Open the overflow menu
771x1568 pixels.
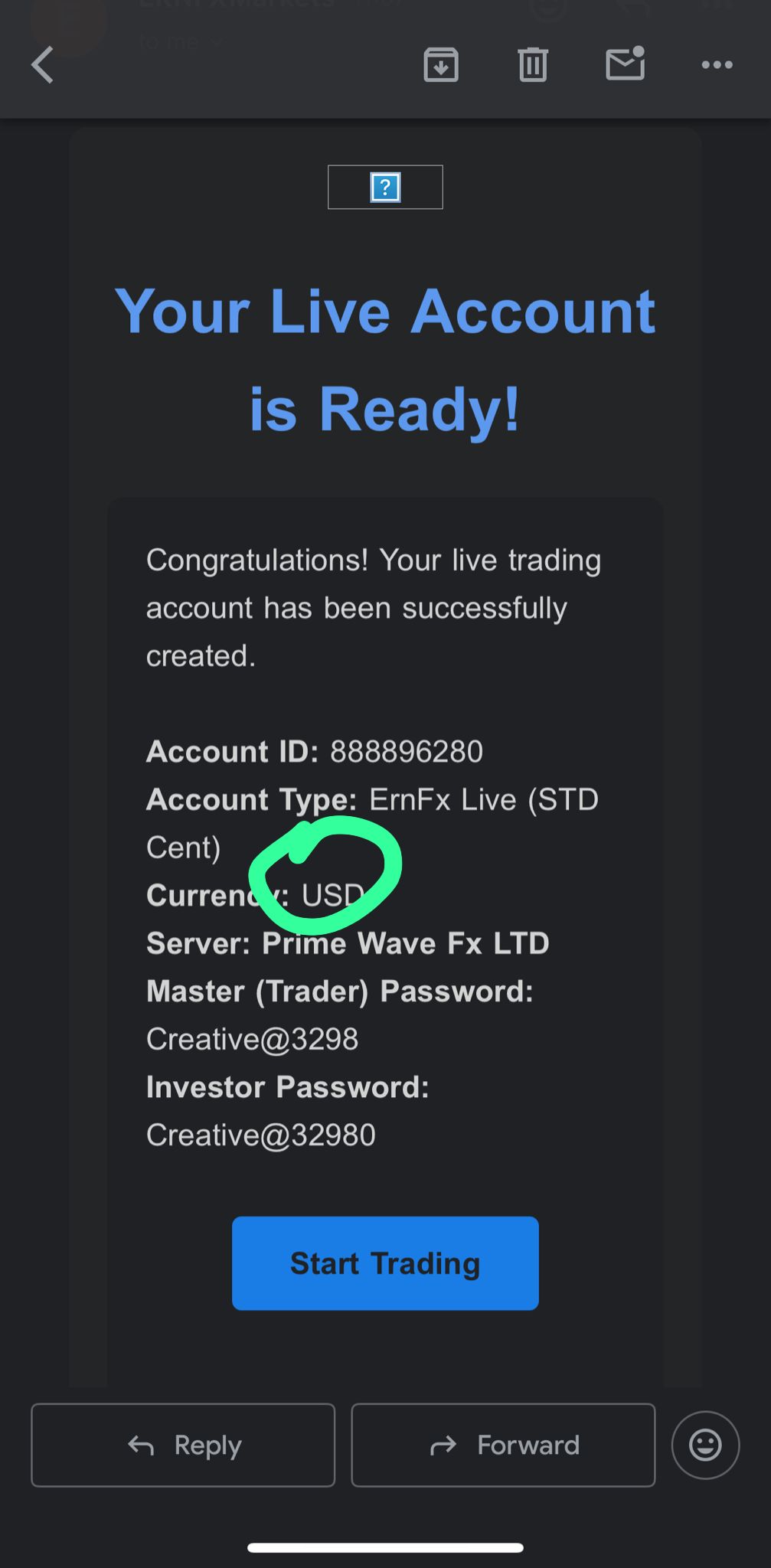click(x=717, y=65)
